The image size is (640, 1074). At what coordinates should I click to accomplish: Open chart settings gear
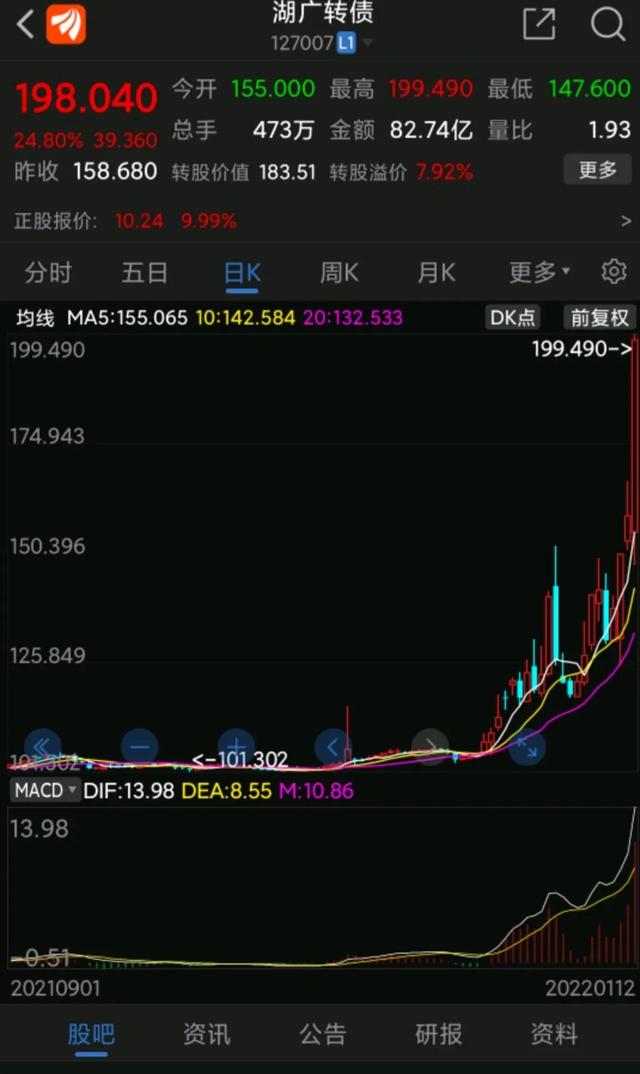click(x=613, y=272)
